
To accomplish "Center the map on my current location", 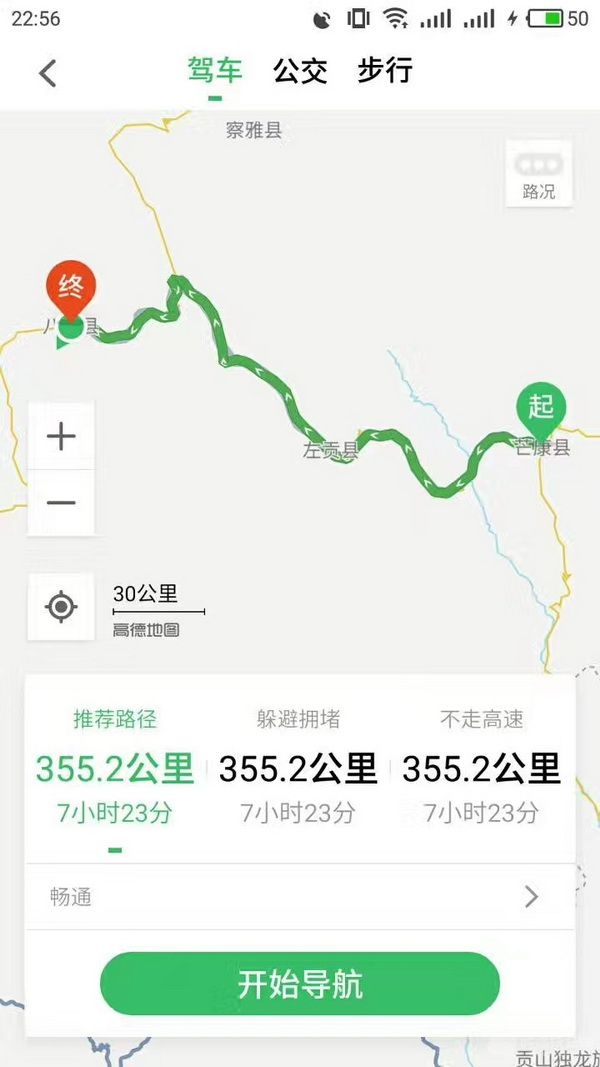I will pos(61,606).
